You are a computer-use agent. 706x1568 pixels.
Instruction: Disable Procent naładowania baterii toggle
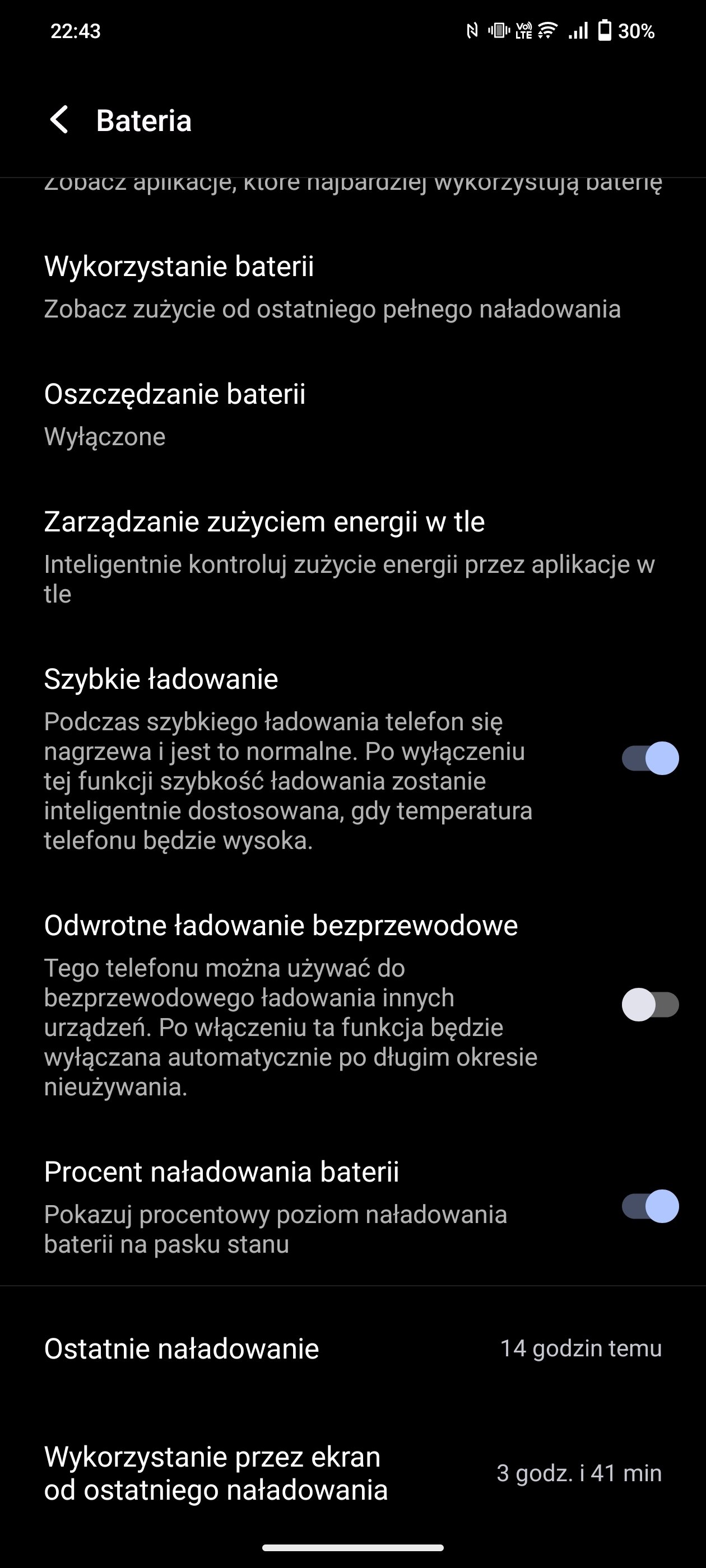pyautogui.click(x=650, y=1206)
